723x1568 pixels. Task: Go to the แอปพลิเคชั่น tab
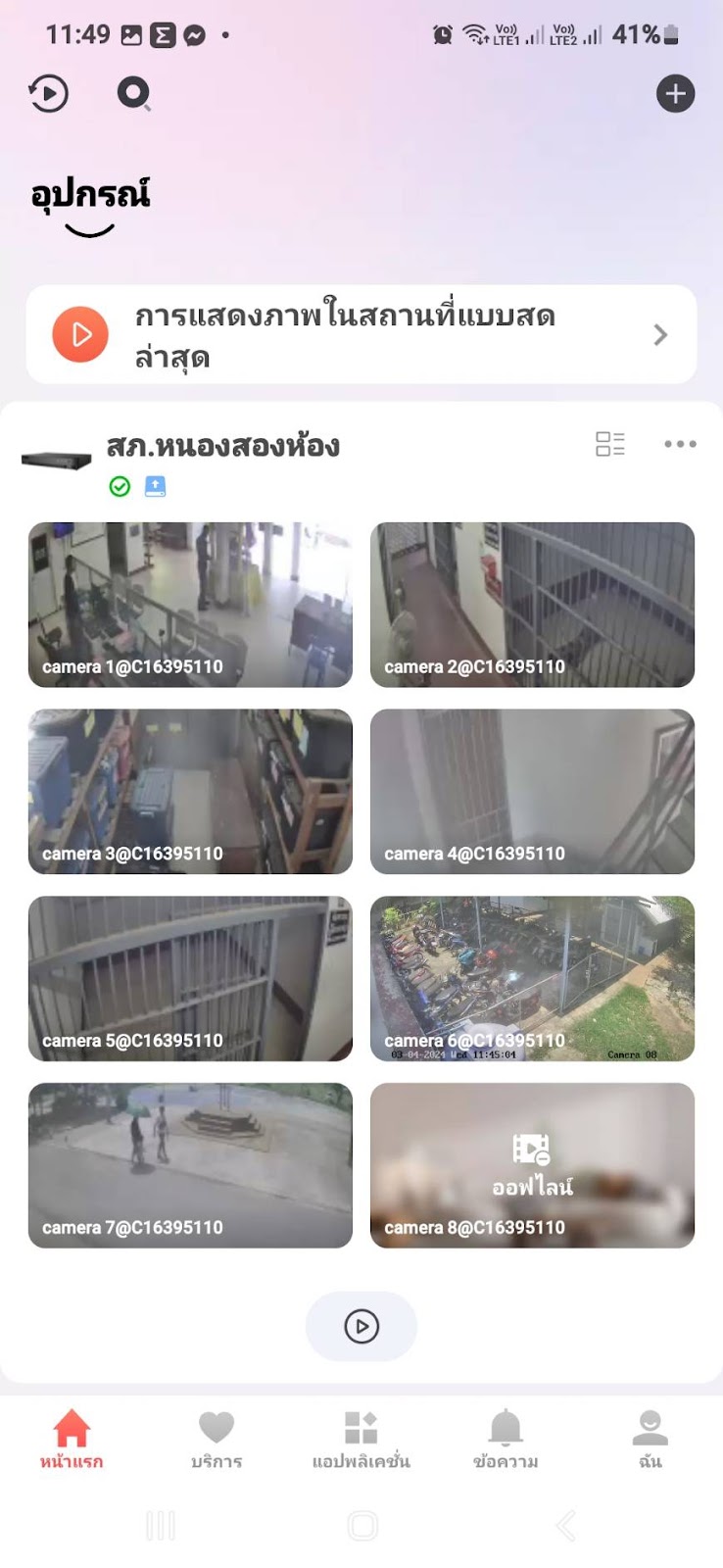(x=361, y=1439)
